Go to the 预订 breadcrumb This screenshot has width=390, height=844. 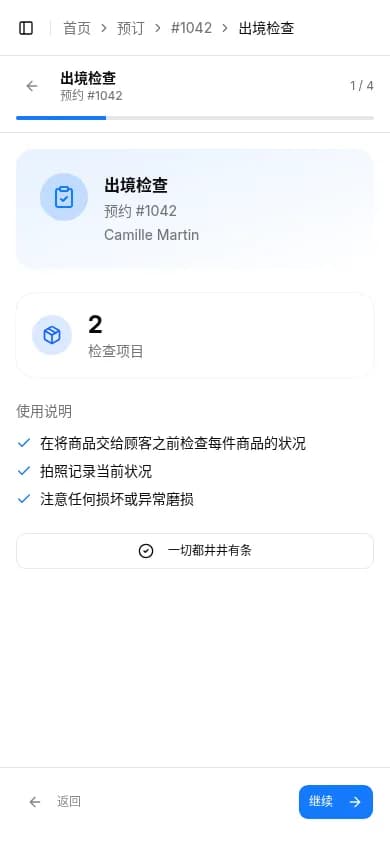click(x=131, y=28)
